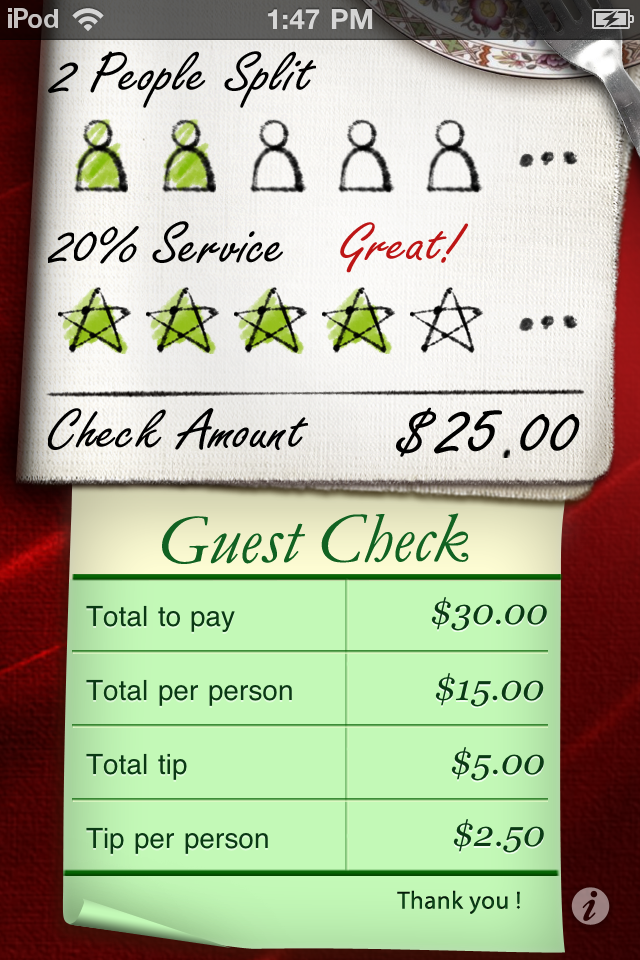Select one person for the split
This screenshot has width=640, height=960.
101,157
